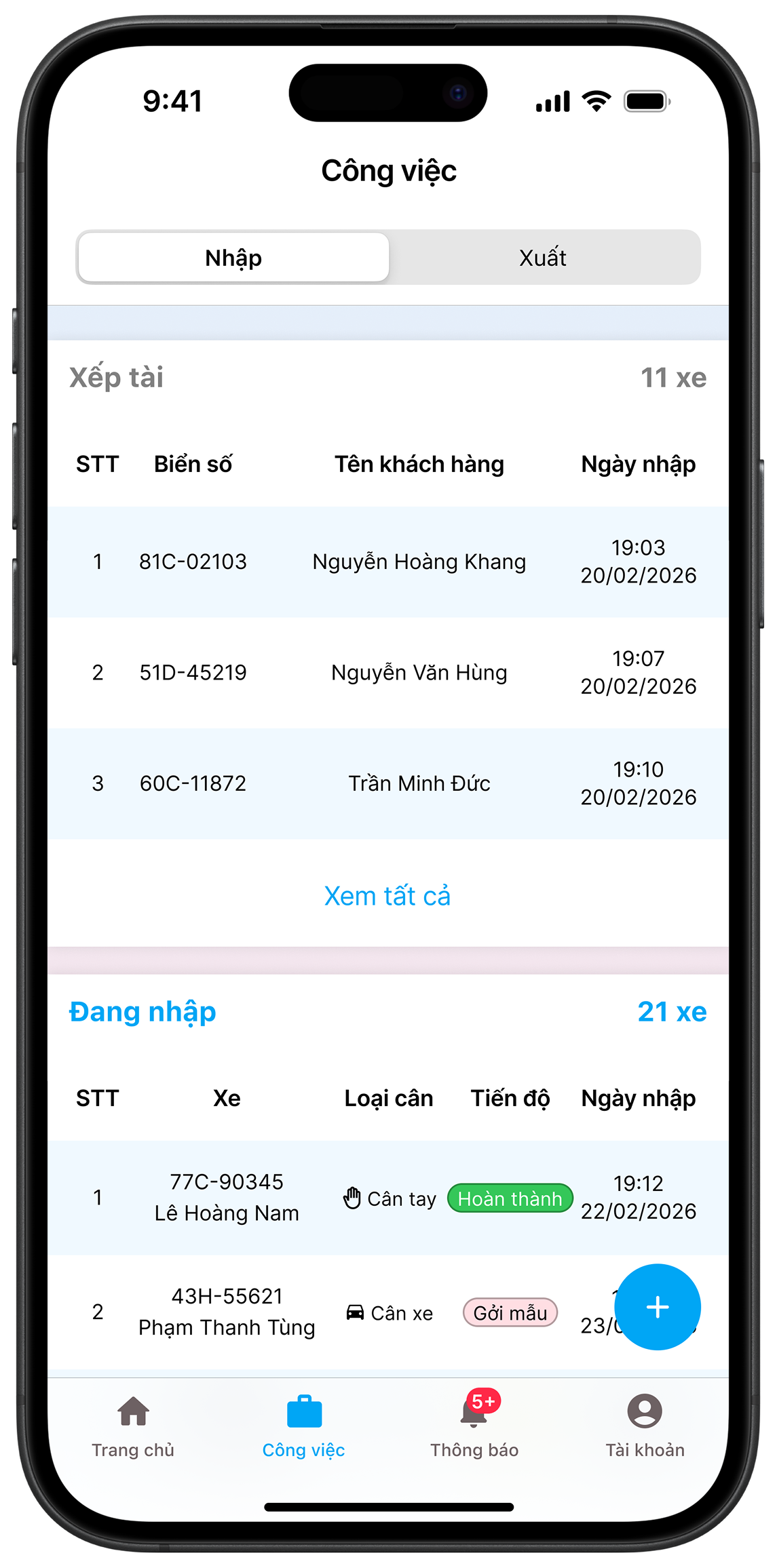The image size is (777, 1568).
Task: Tap the blue plus add button
Action: point(657,1307)
